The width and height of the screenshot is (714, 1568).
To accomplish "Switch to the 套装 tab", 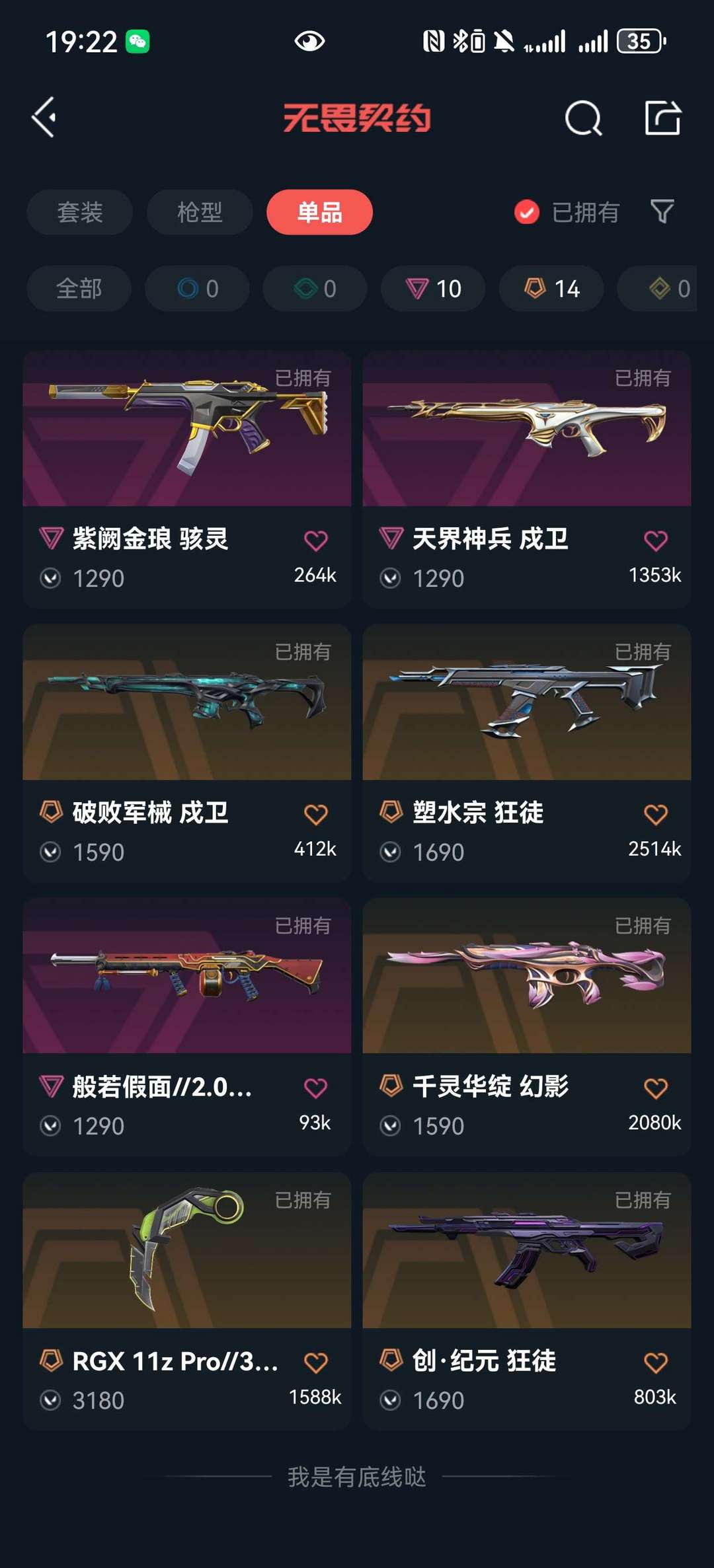I will pyautogui.click(x=80, y=212).
